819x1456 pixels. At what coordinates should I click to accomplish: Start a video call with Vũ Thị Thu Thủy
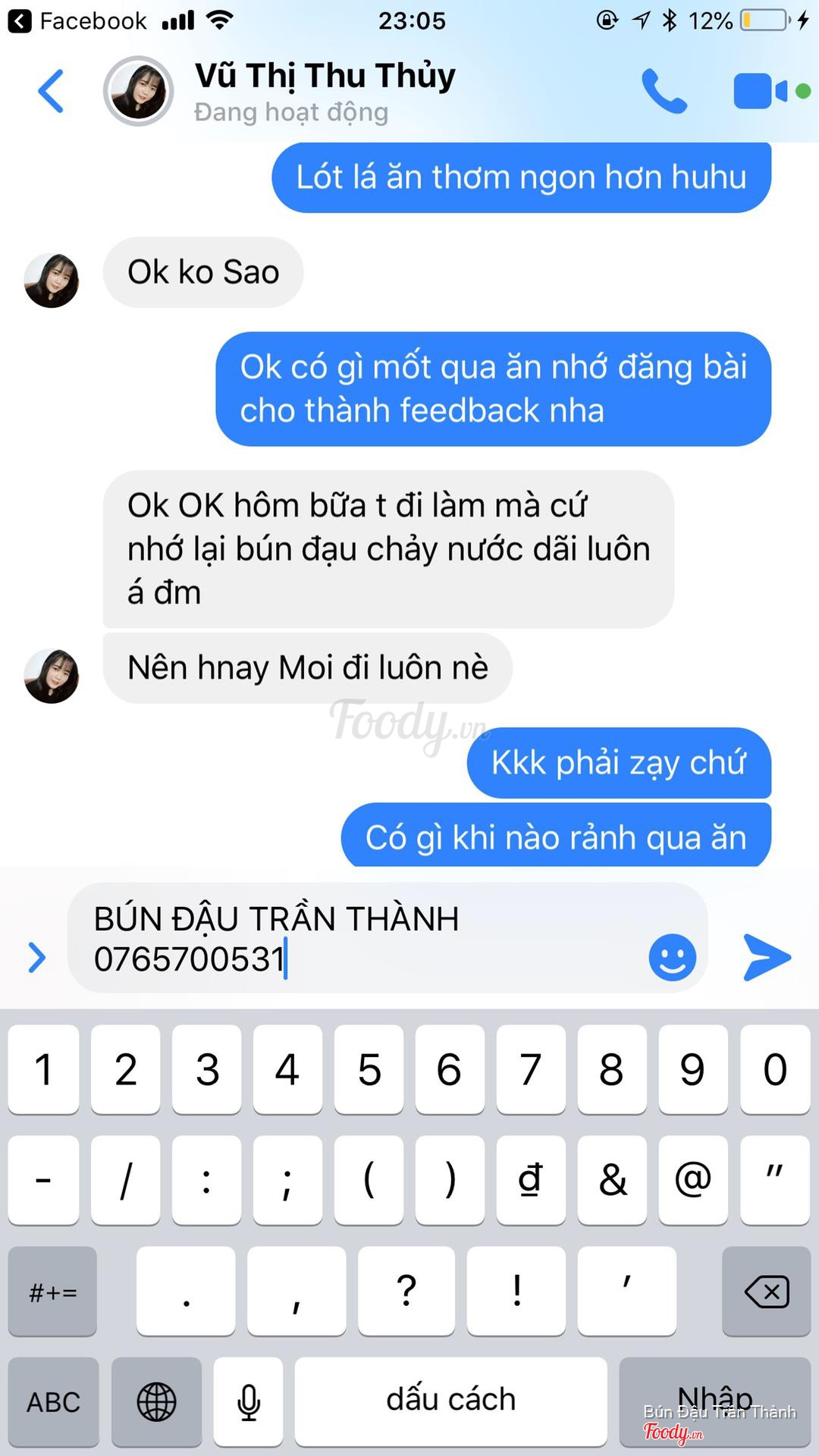pyautogui.click(x=761, y=91)
